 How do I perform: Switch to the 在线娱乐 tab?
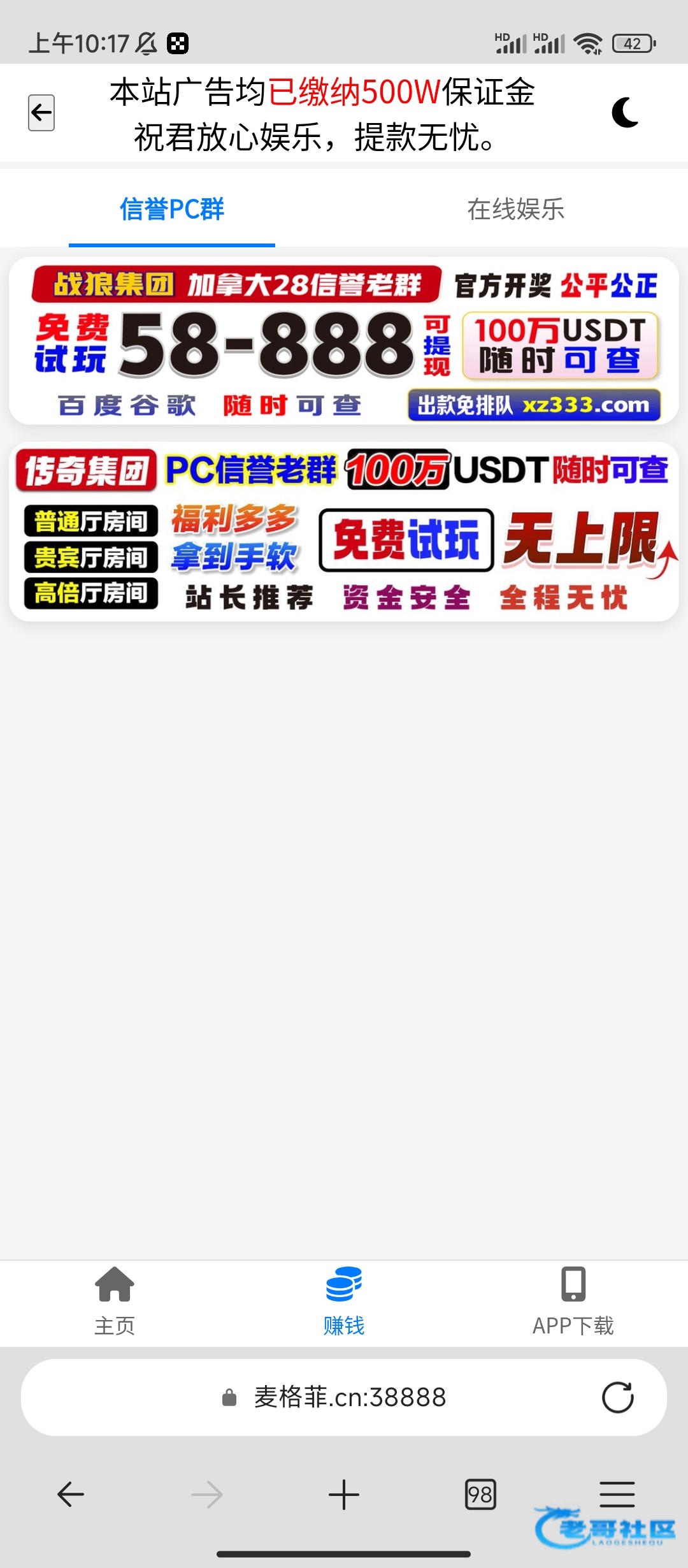[515, 209]
